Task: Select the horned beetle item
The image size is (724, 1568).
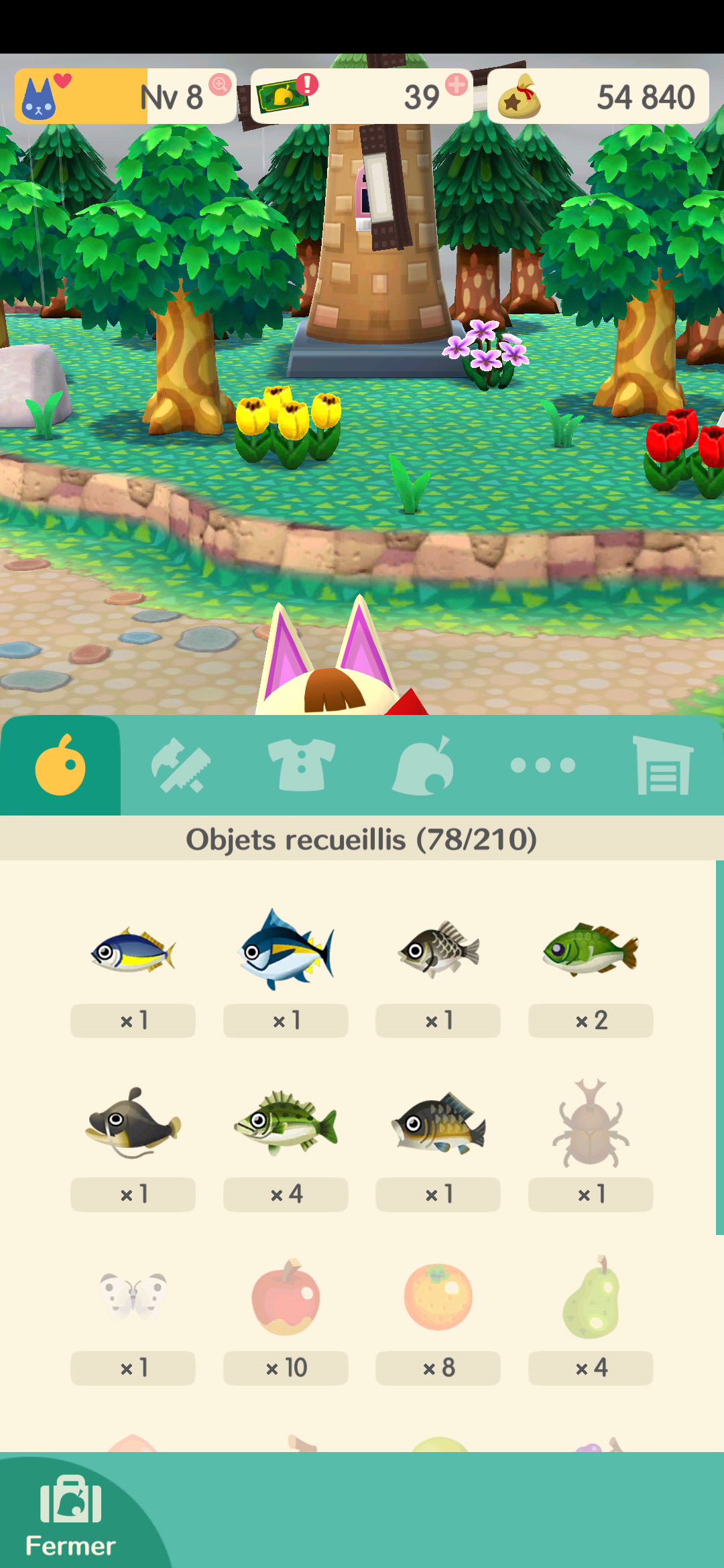Action: coord(591,1123)
